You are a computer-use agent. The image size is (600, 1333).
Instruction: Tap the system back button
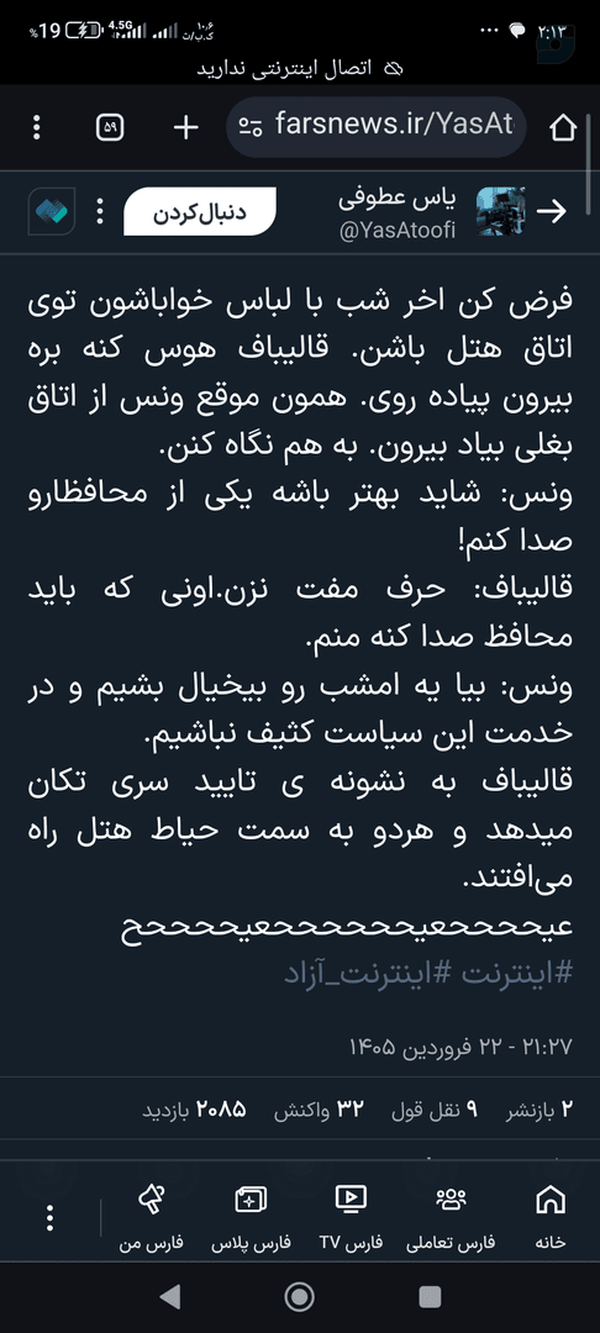(170, 1297)
